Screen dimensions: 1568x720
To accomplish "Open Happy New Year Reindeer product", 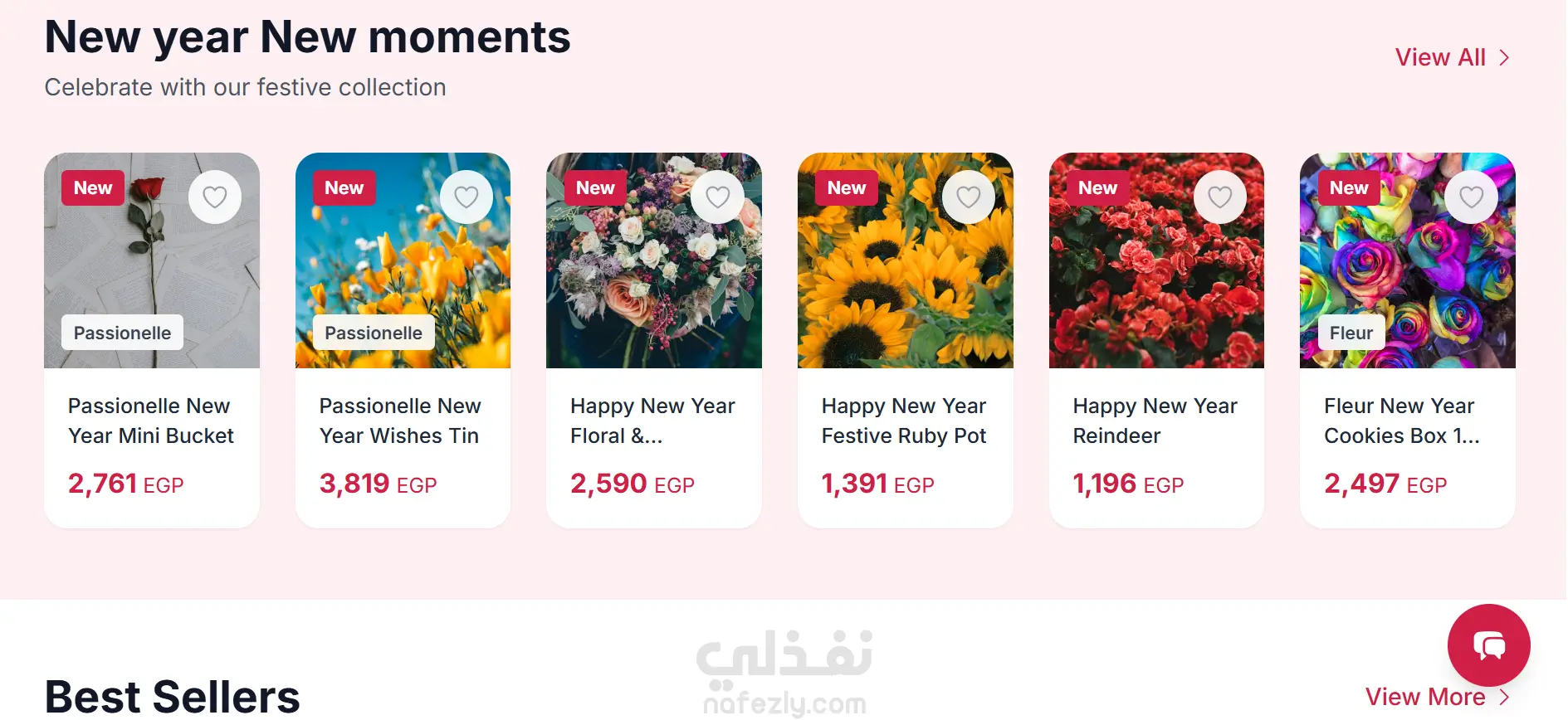I will [x=1155, y=421].
